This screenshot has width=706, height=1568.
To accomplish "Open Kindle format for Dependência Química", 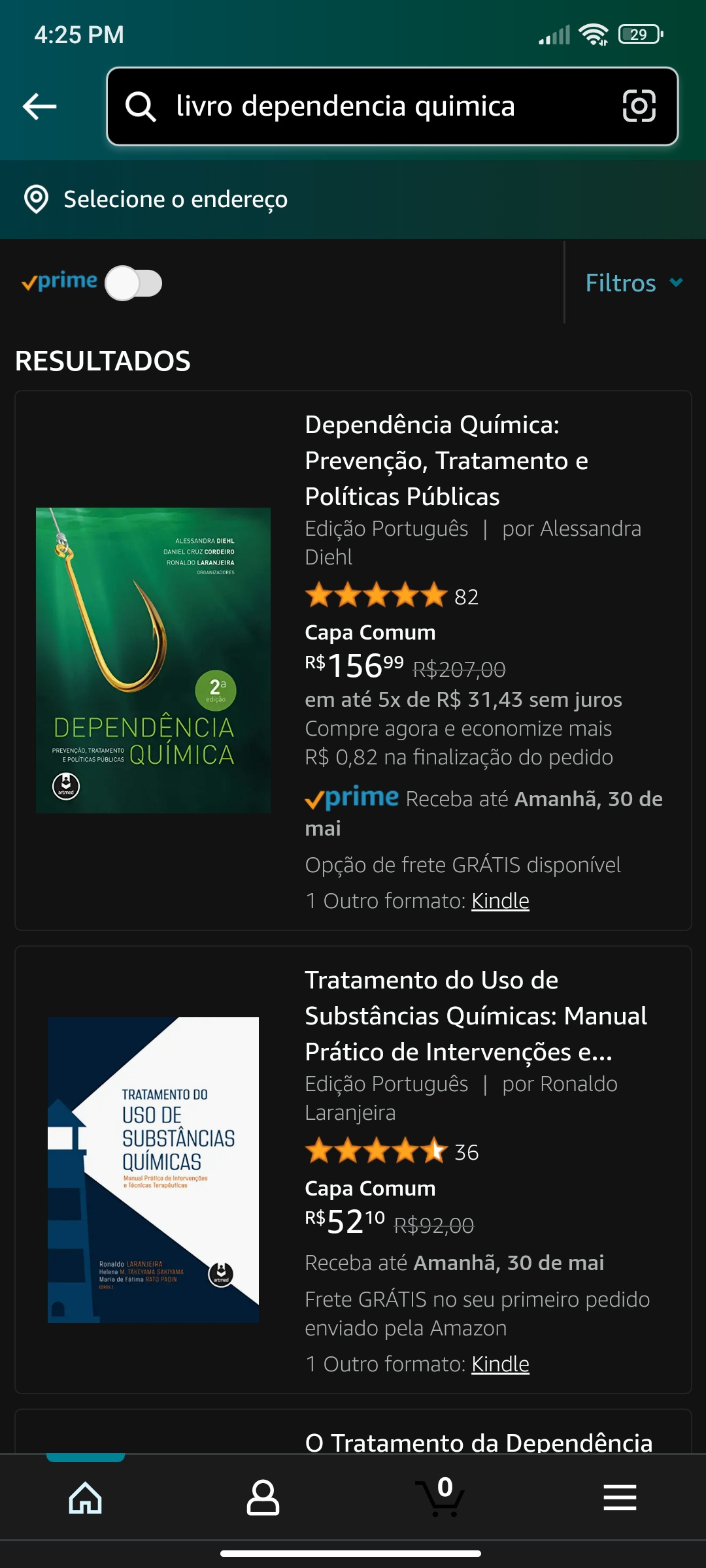I will [x=500, y=901].
